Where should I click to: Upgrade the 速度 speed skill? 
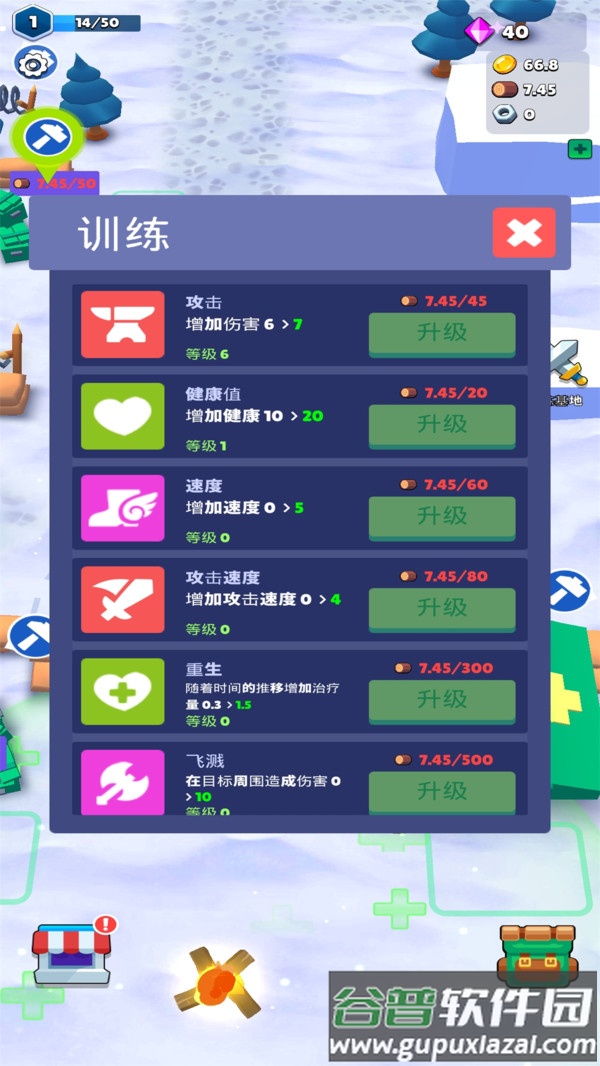[442, 517]
